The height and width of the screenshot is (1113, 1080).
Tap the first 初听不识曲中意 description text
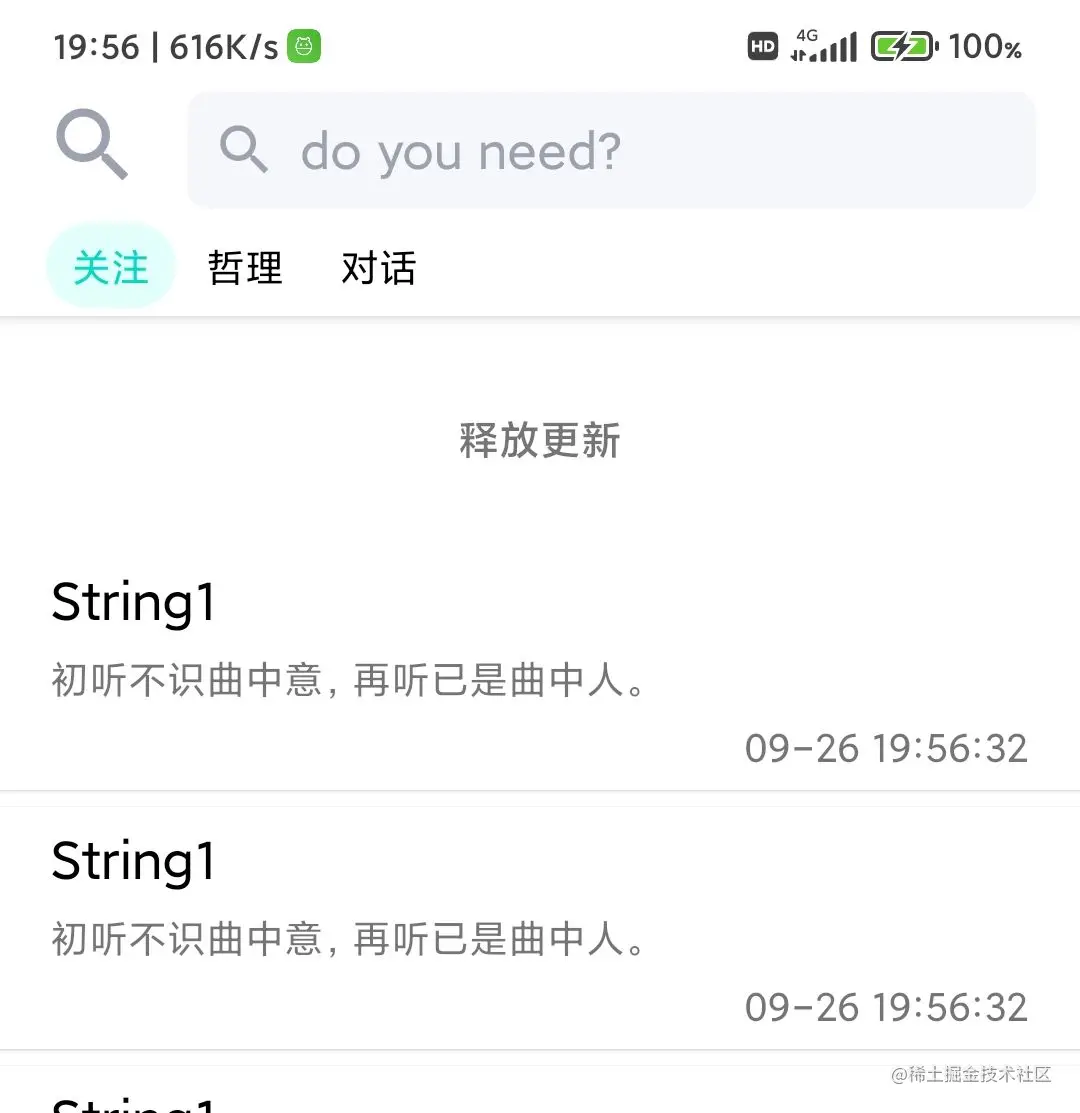345,679
